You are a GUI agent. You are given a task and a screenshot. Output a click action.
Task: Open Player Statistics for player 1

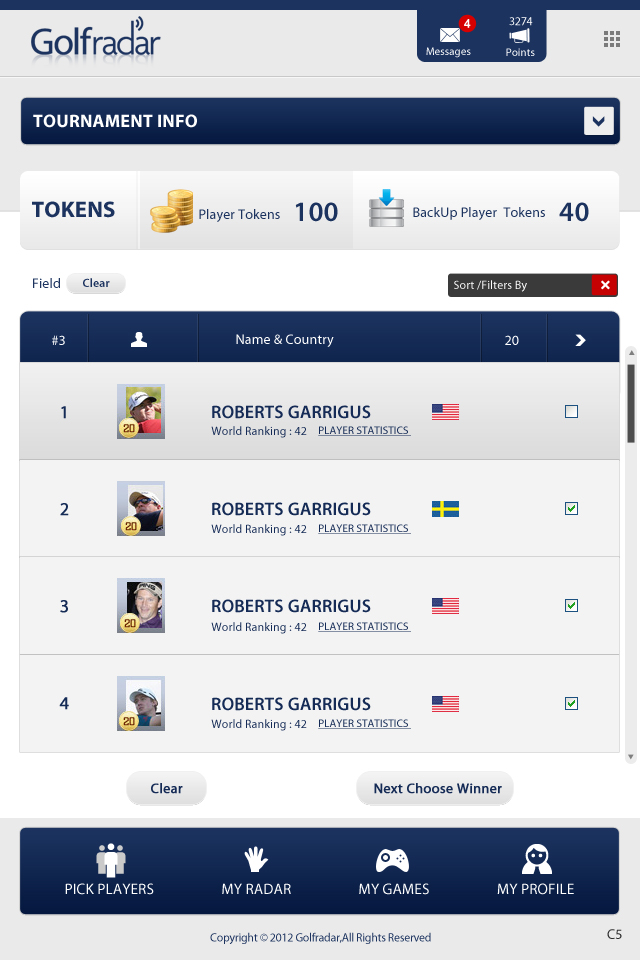(363, 431)
